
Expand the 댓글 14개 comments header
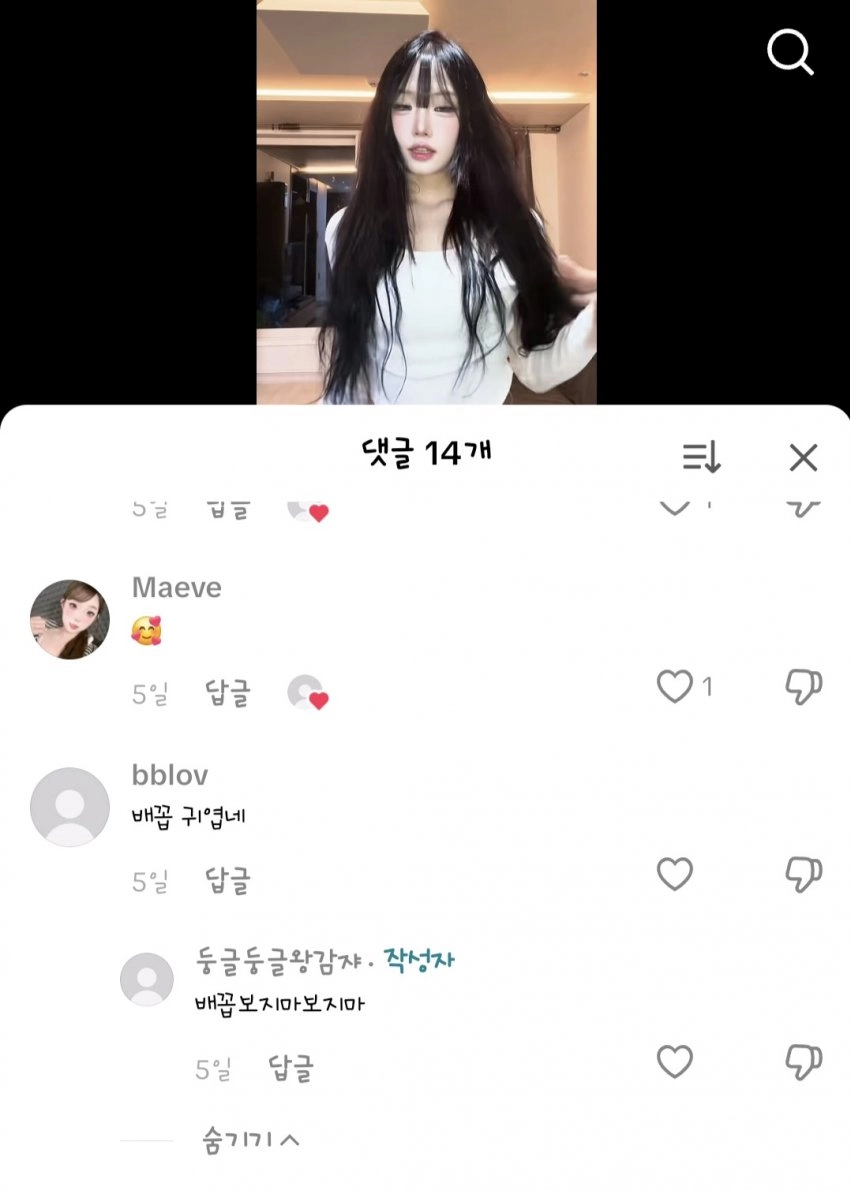[425, 452]
